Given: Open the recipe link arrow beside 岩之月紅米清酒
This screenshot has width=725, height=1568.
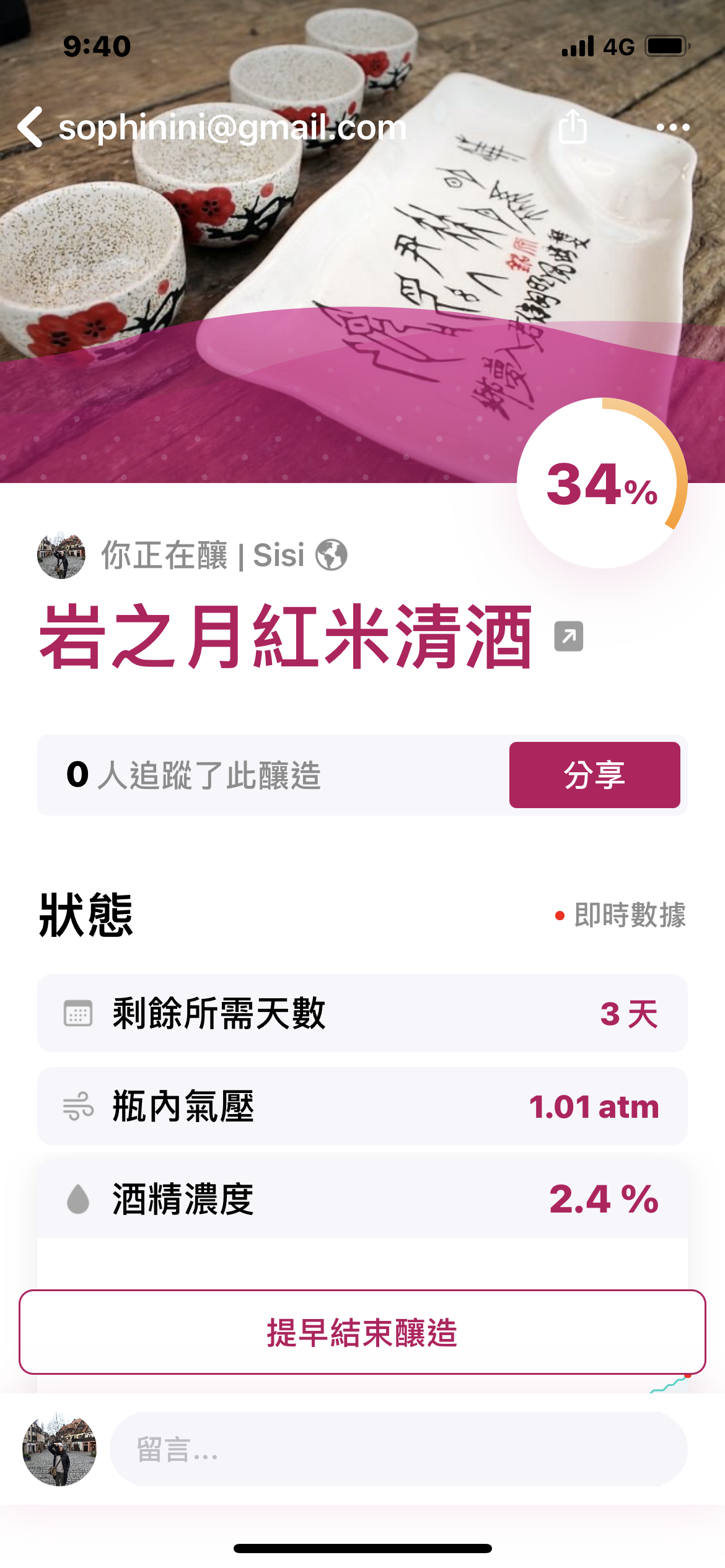Looking at the screenshot, I should (568, 637).
